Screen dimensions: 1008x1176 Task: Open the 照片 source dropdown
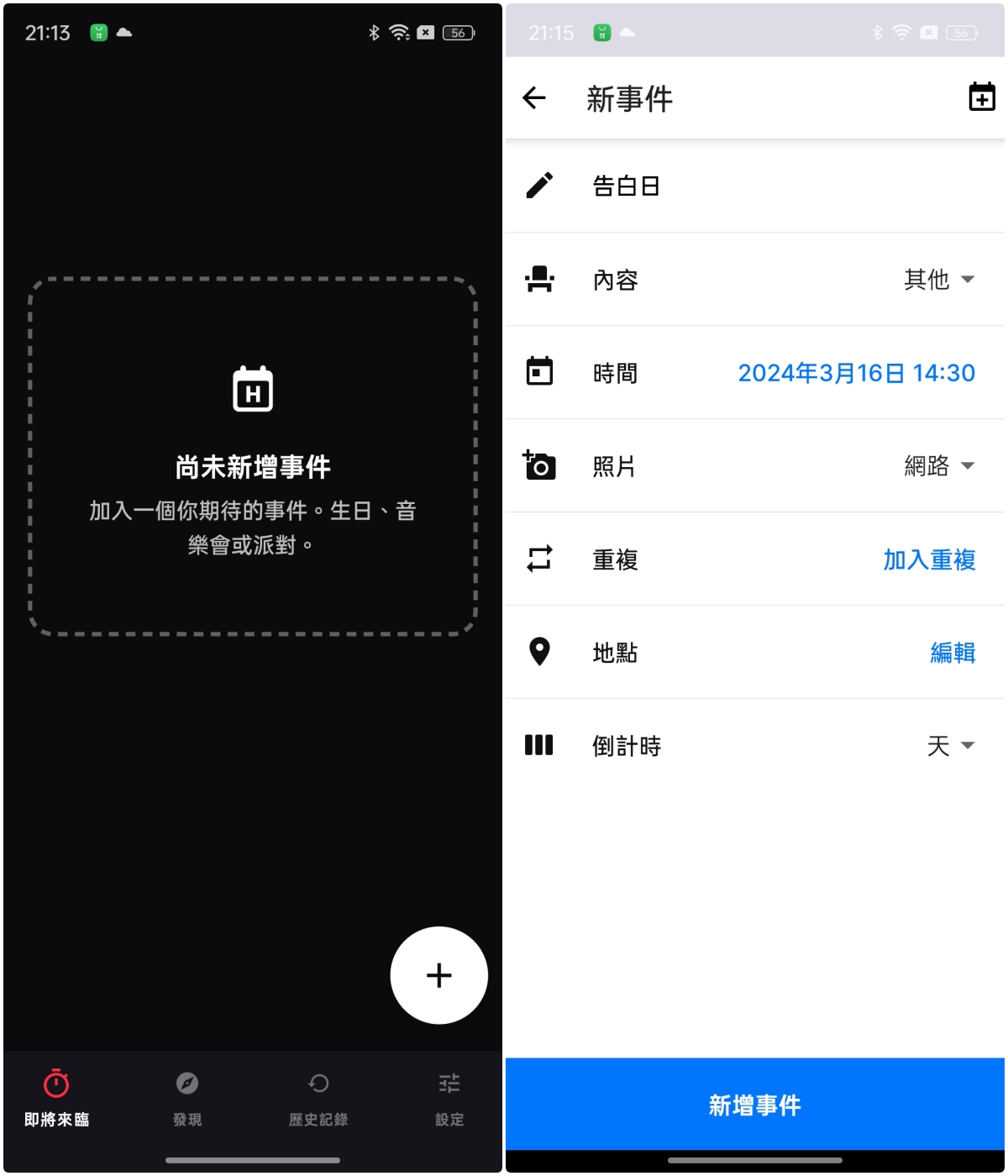[938, 465]
